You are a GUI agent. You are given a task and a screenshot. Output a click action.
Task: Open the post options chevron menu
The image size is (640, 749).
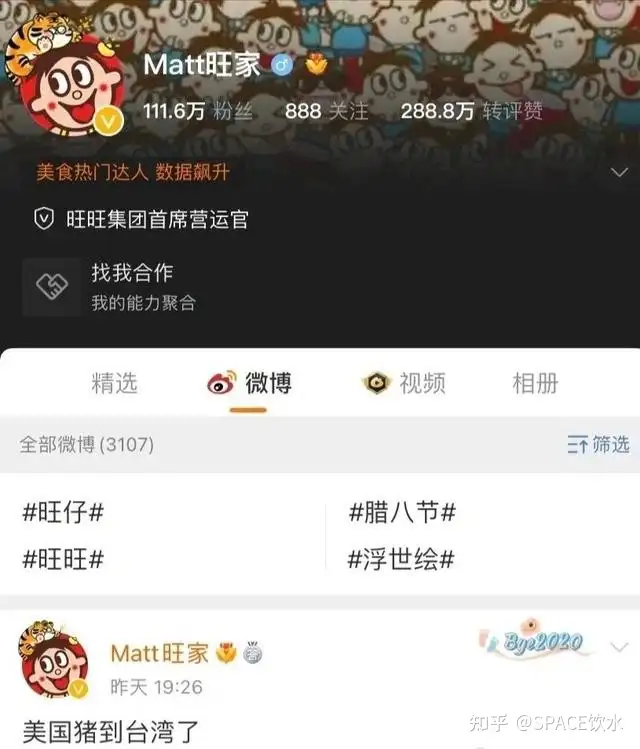click(620, 648)
